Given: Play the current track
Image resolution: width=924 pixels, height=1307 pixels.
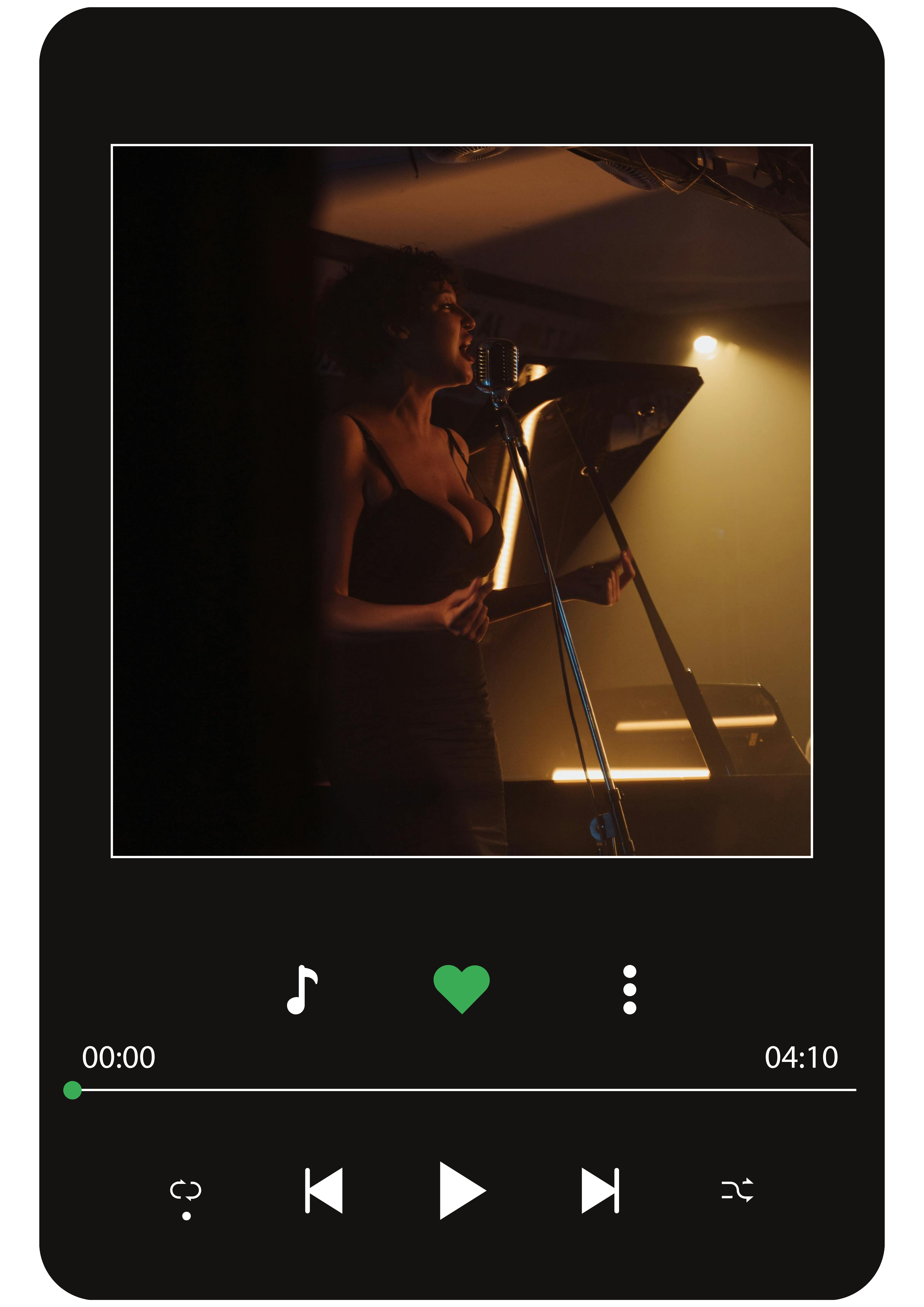Looking at the screenshot, I should (x=460, y=1190).
